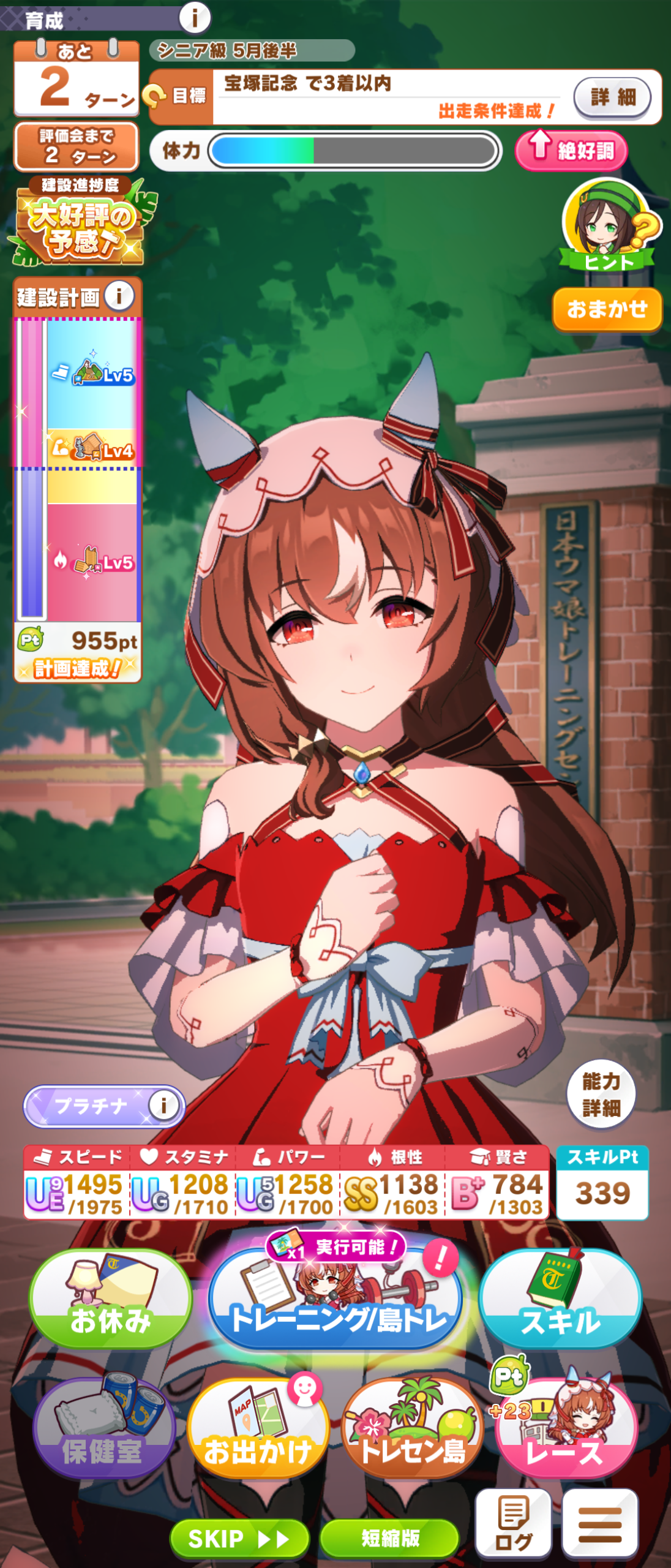Open the 建設計画 info icon

coord(119,296)
